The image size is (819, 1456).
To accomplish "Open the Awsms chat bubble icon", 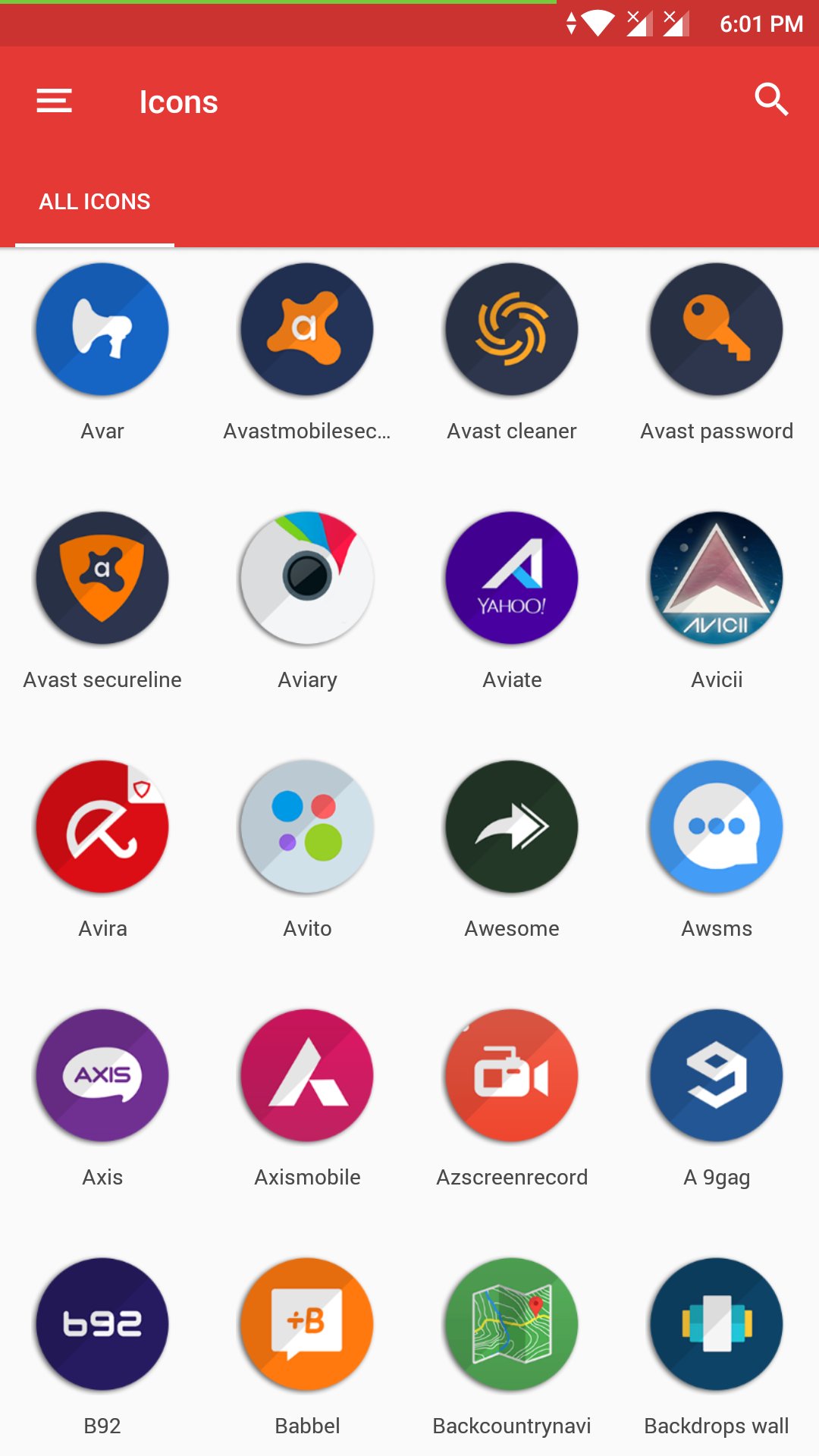I will pos(716,826).
